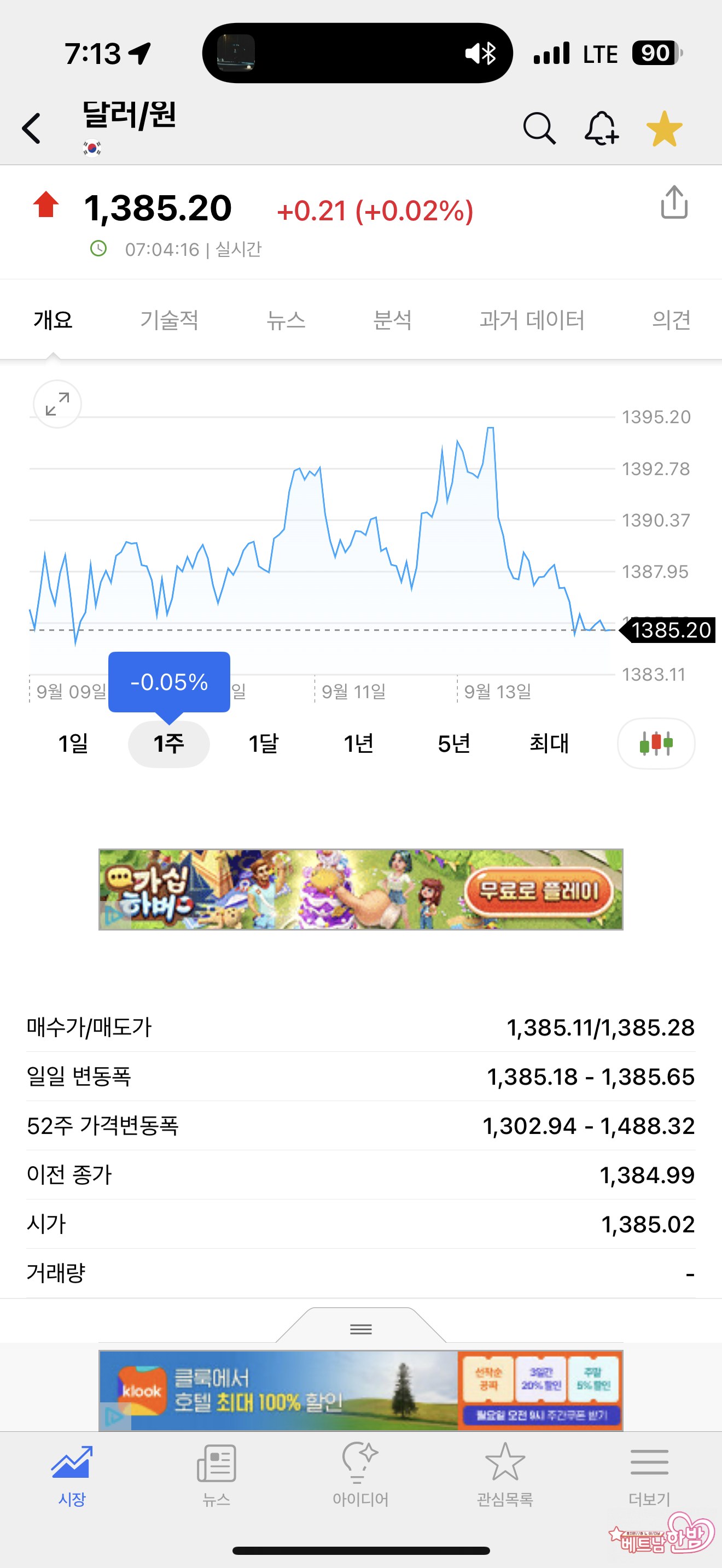This screenshot has width=722, height=1568.
Task: Add a price alert with the bell icon
Action: (x=602, y=128)
